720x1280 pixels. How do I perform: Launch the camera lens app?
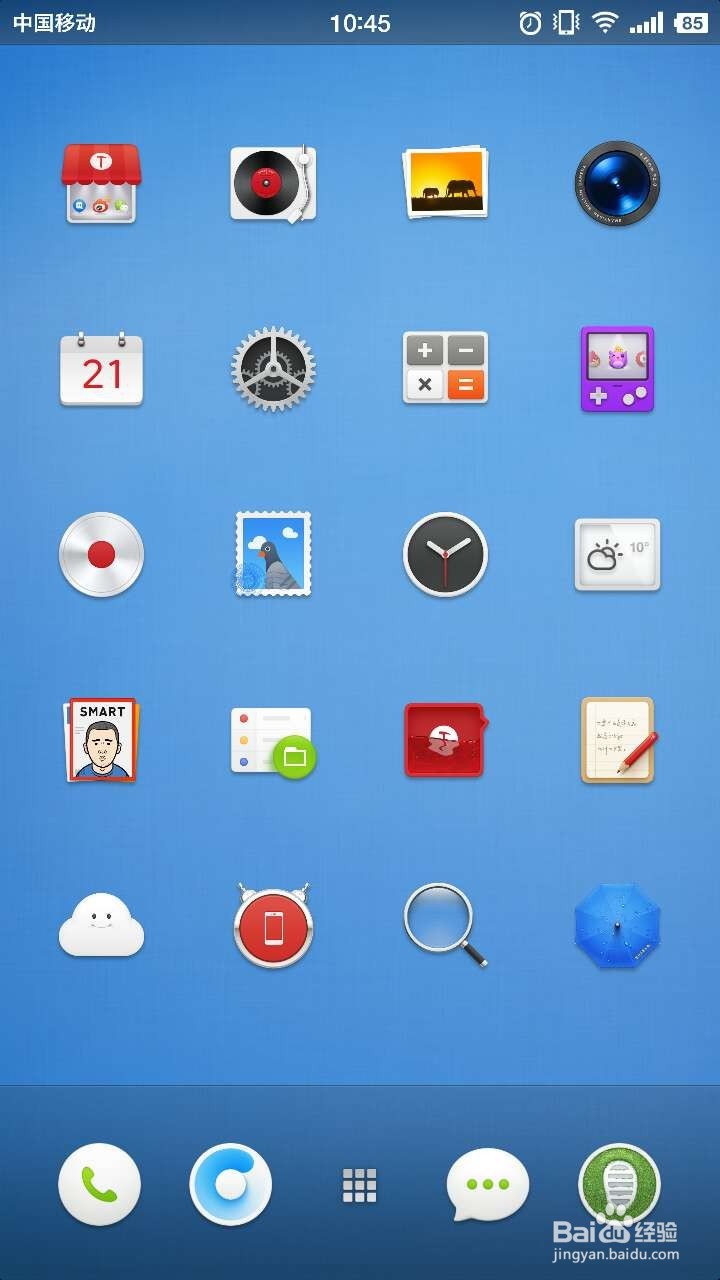coord(617,184)
